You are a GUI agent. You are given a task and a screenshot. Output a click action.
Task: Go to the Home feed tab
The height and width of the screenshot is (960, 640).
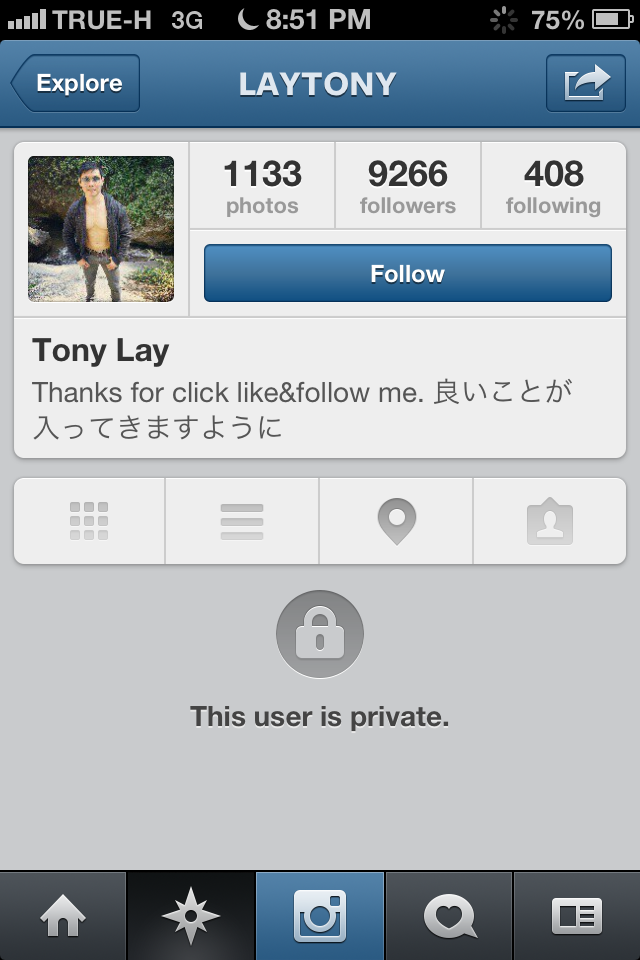click(x=63, y=916)
